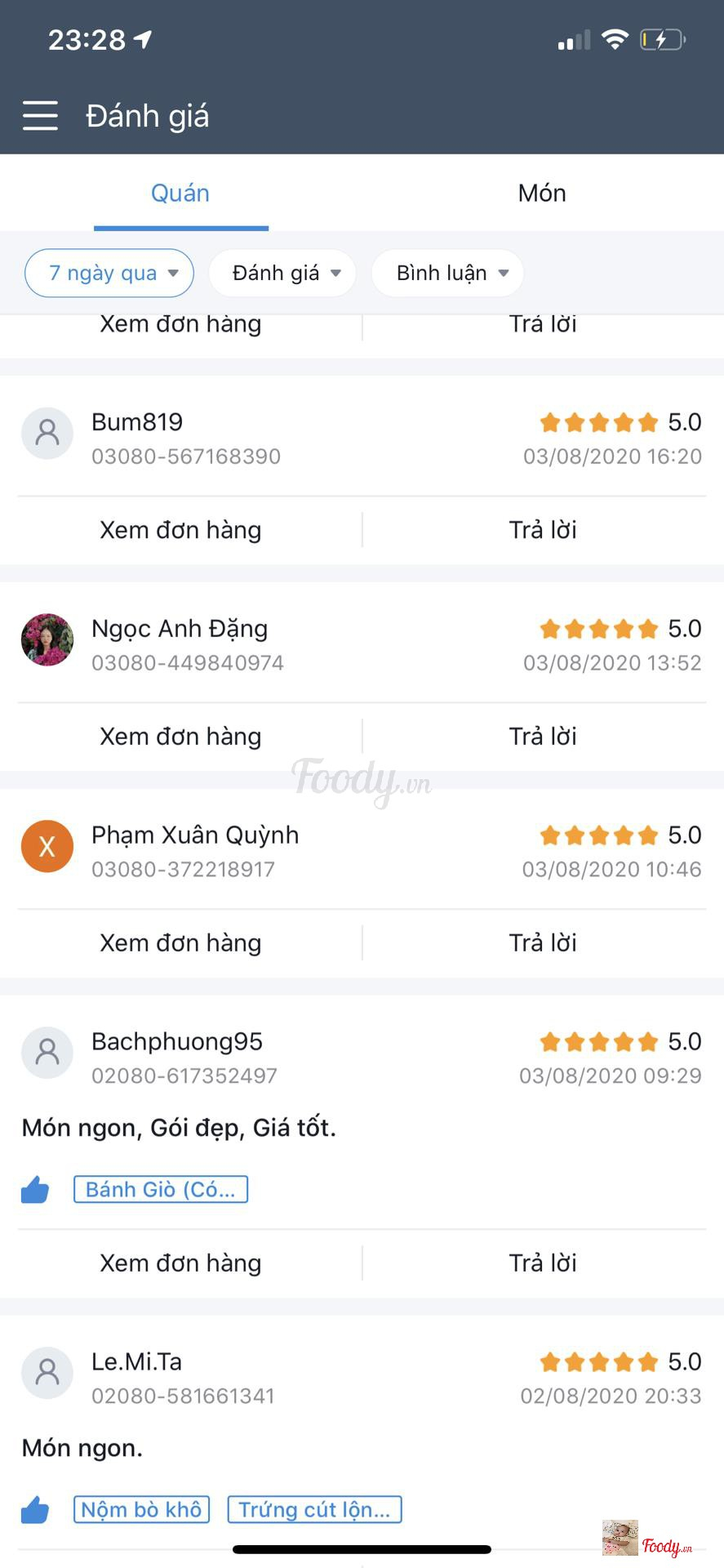
Task: View the order from Bachphuong95
Action: [180, 1263]
